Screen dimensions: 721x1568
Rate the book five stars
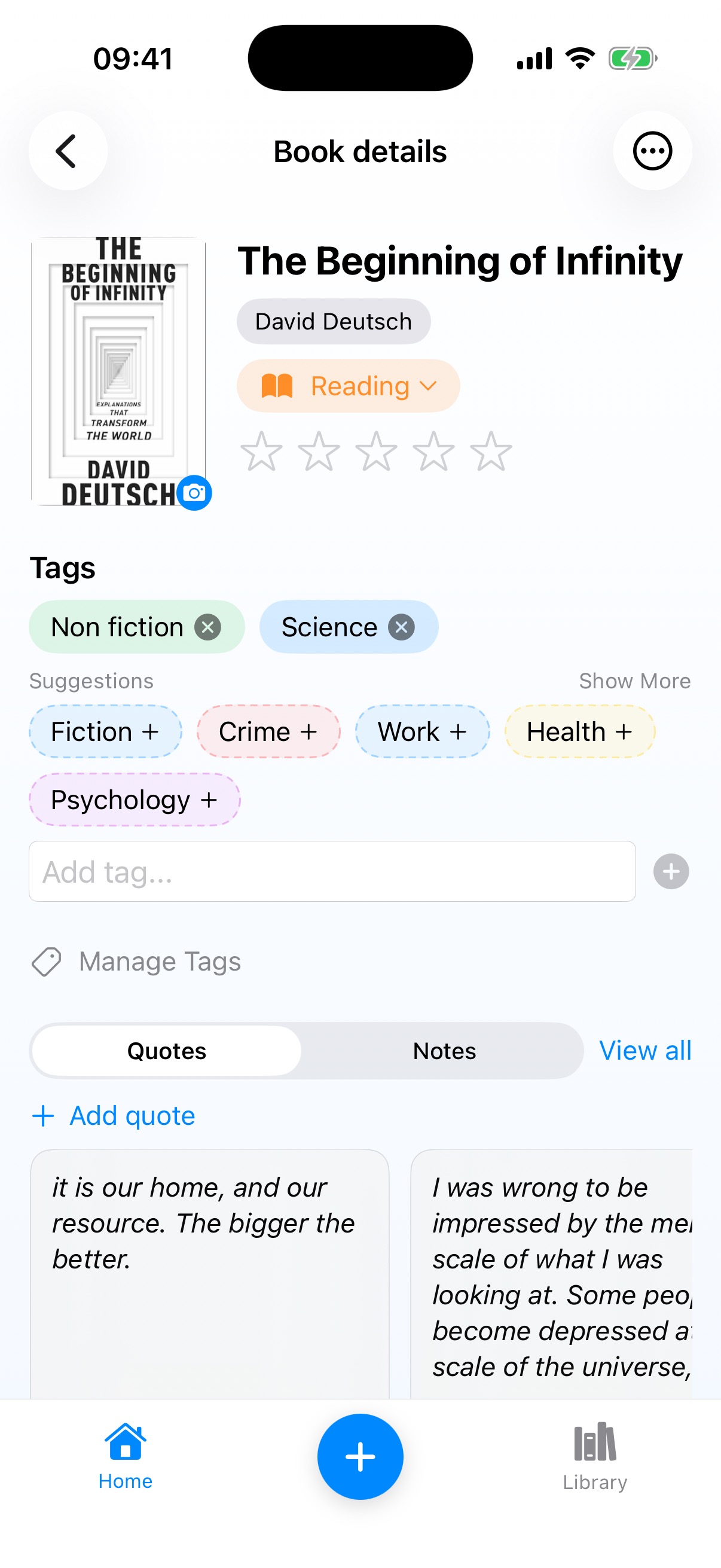[x=490, y=452]
